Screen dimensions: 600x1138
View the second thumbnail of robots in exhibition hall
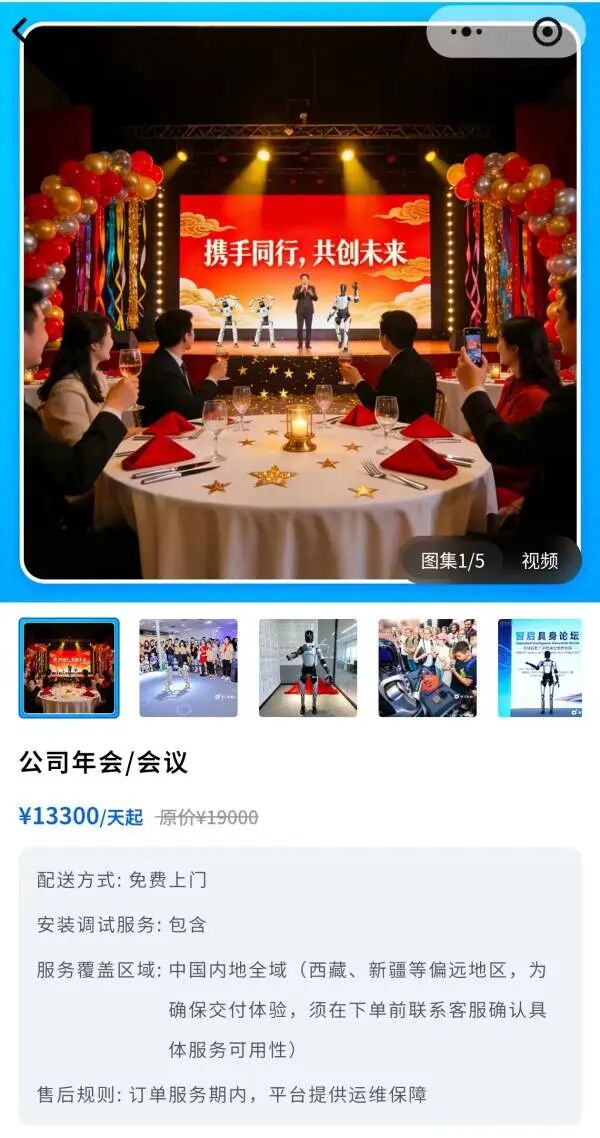click(x=188, y=668)
